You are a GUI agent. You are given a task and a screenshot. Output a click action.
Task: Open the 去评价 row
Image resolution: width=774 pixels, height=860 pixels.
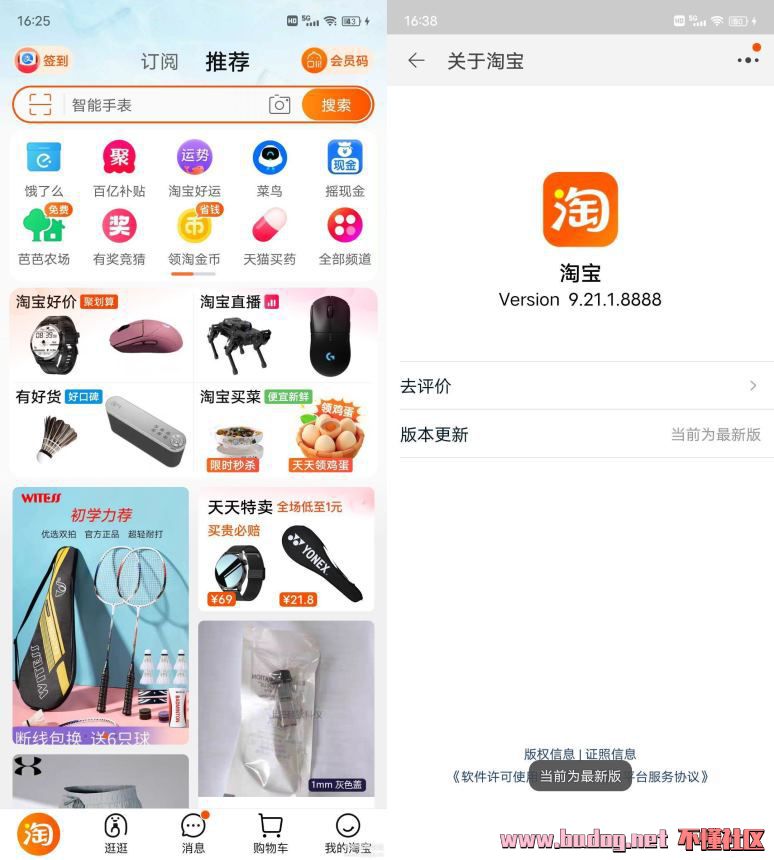[580, 386]
